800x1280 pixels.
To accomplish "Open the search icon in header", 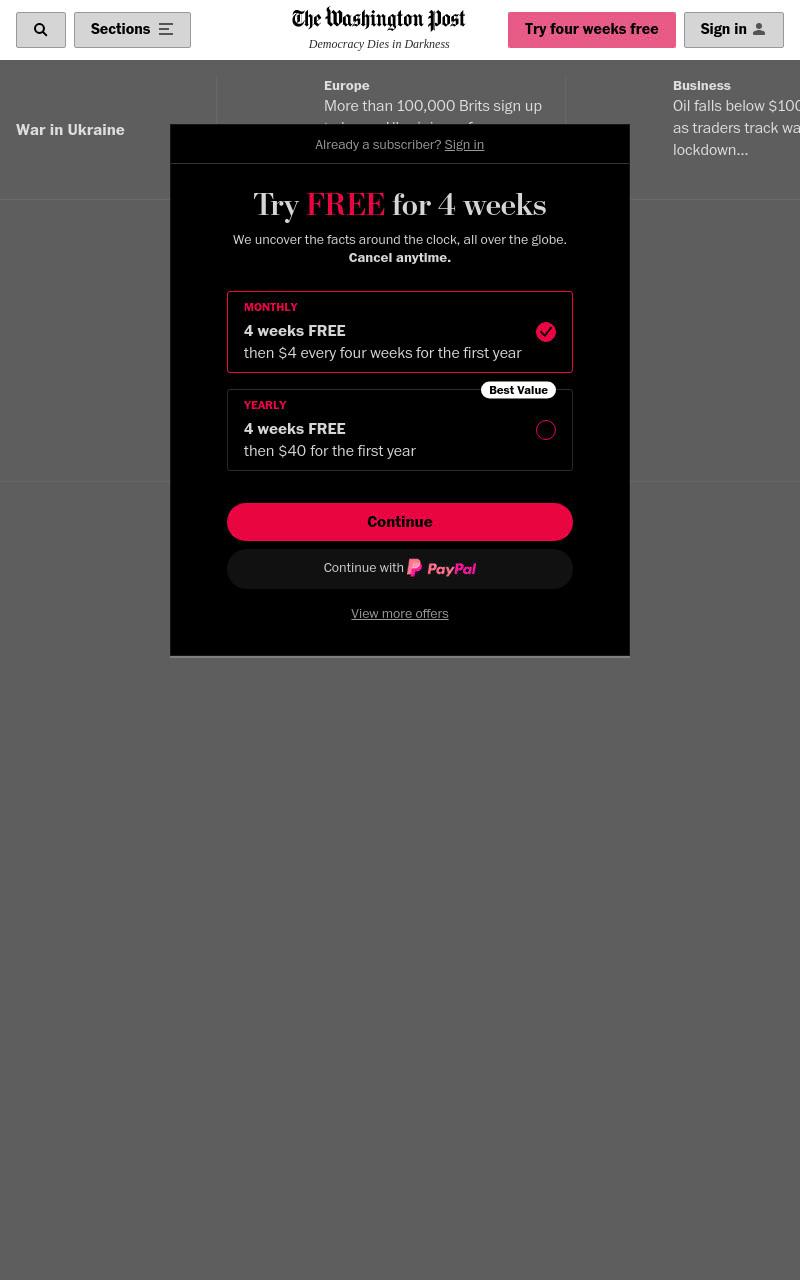I will point(41,30).
